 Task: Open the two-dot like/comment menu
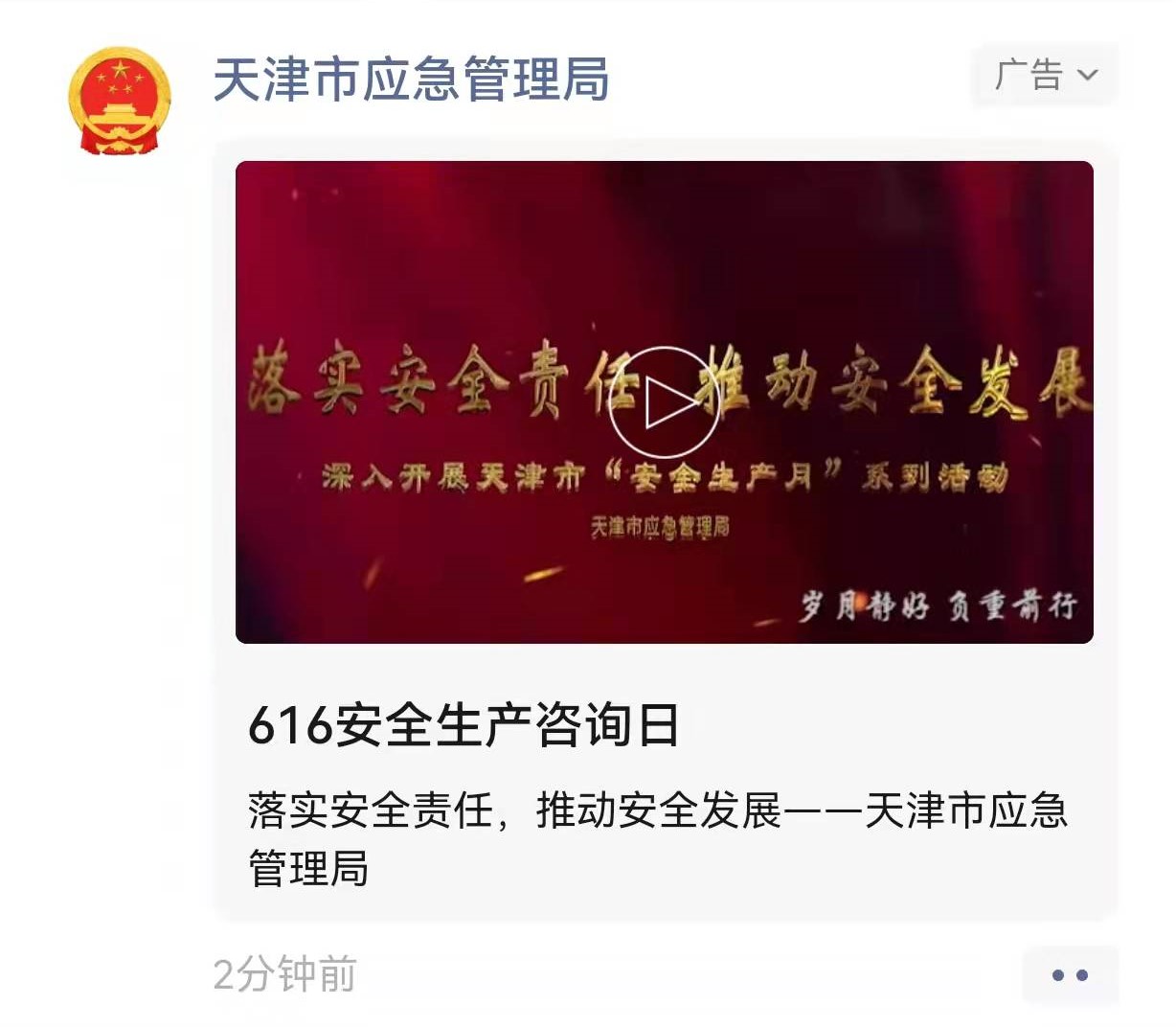(x=1070, y=975)
